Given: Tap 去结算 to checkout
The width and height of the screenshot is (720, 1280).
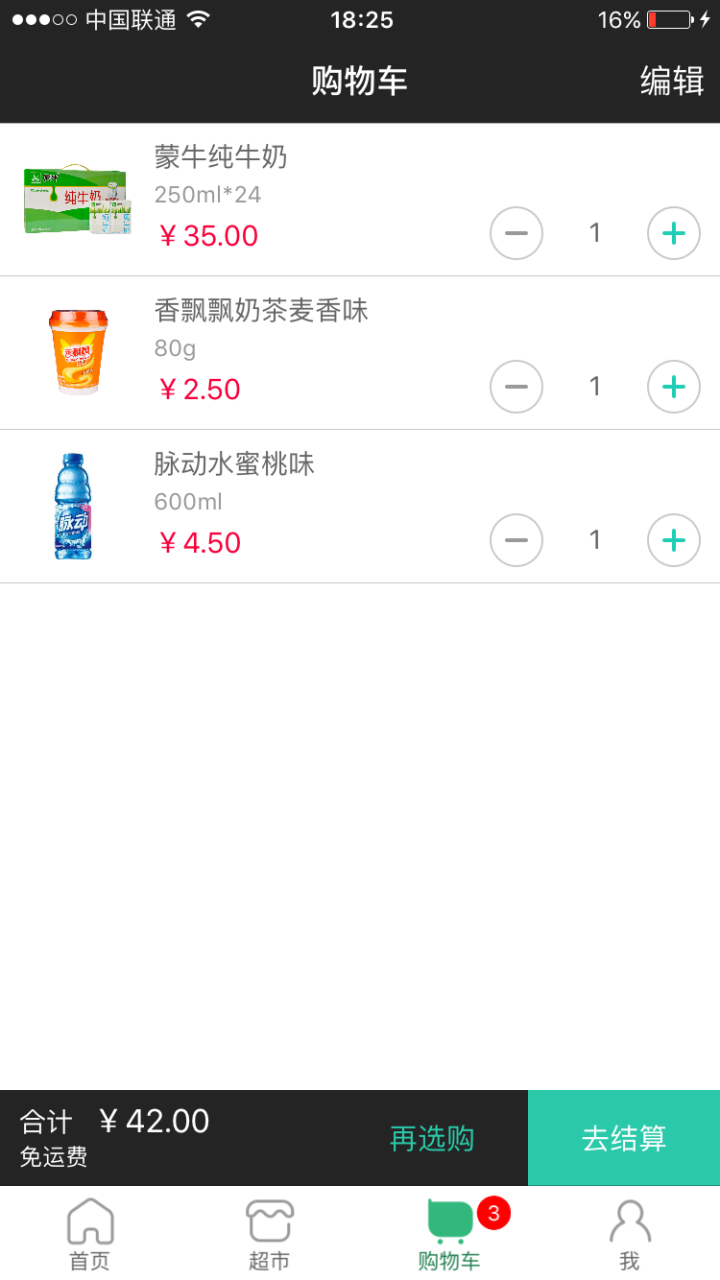Looking at the screenshot, I should pos(624,1138).
